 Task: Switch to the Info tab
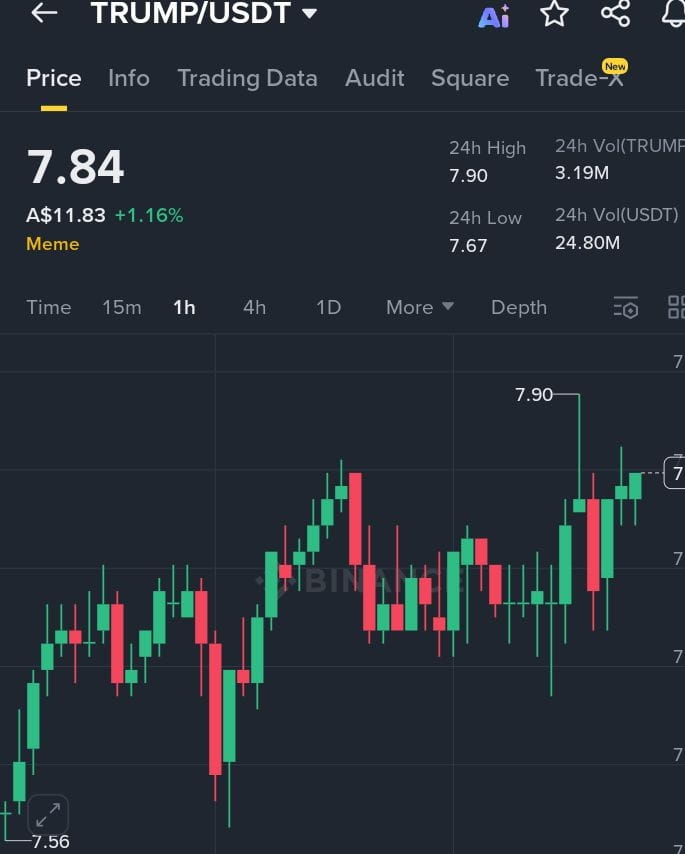128,78
